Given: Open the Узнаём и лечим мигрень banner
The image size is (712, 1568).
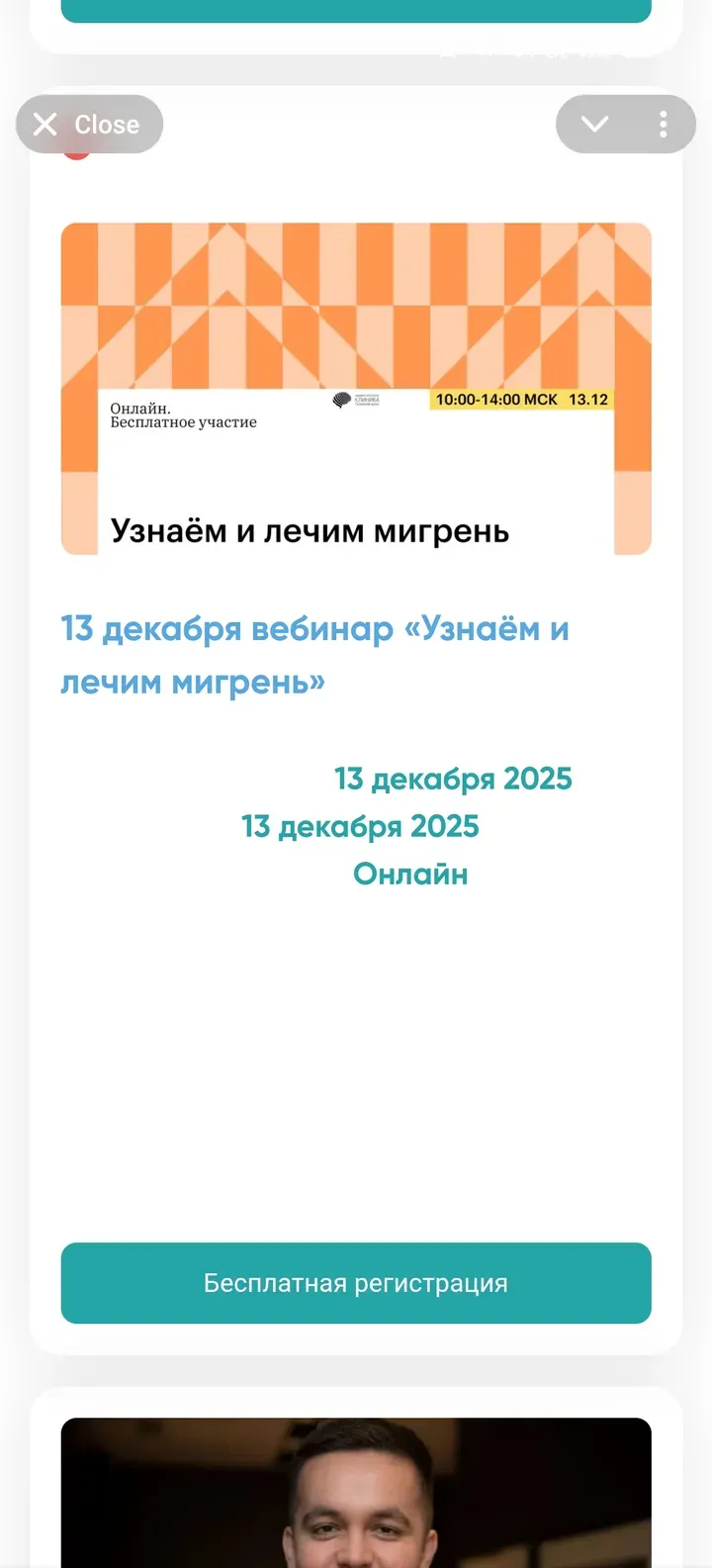Looking at the screenshot, I should (x=356, y=389).
